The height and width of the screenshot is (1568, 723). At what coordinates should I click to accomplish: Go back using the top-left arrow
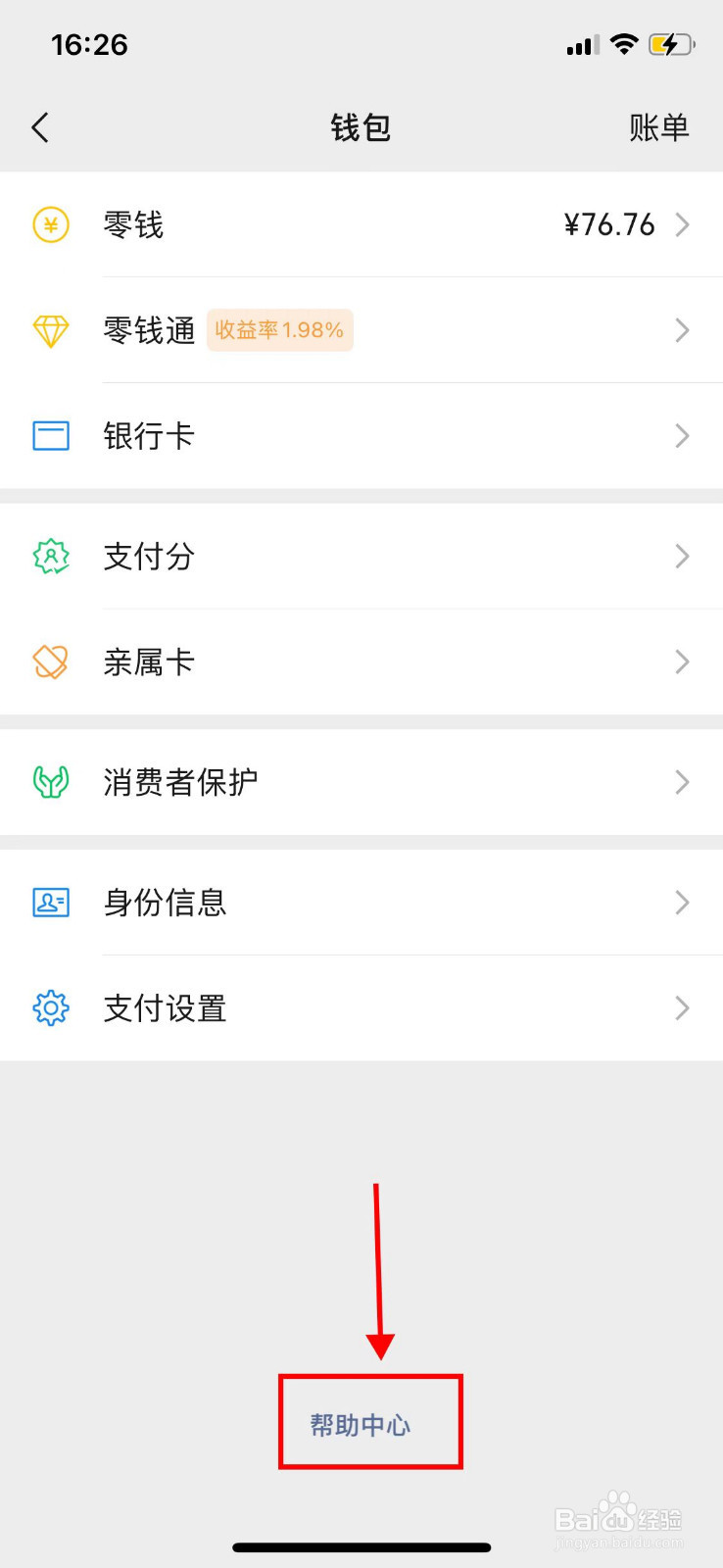(x=40, y=127)
